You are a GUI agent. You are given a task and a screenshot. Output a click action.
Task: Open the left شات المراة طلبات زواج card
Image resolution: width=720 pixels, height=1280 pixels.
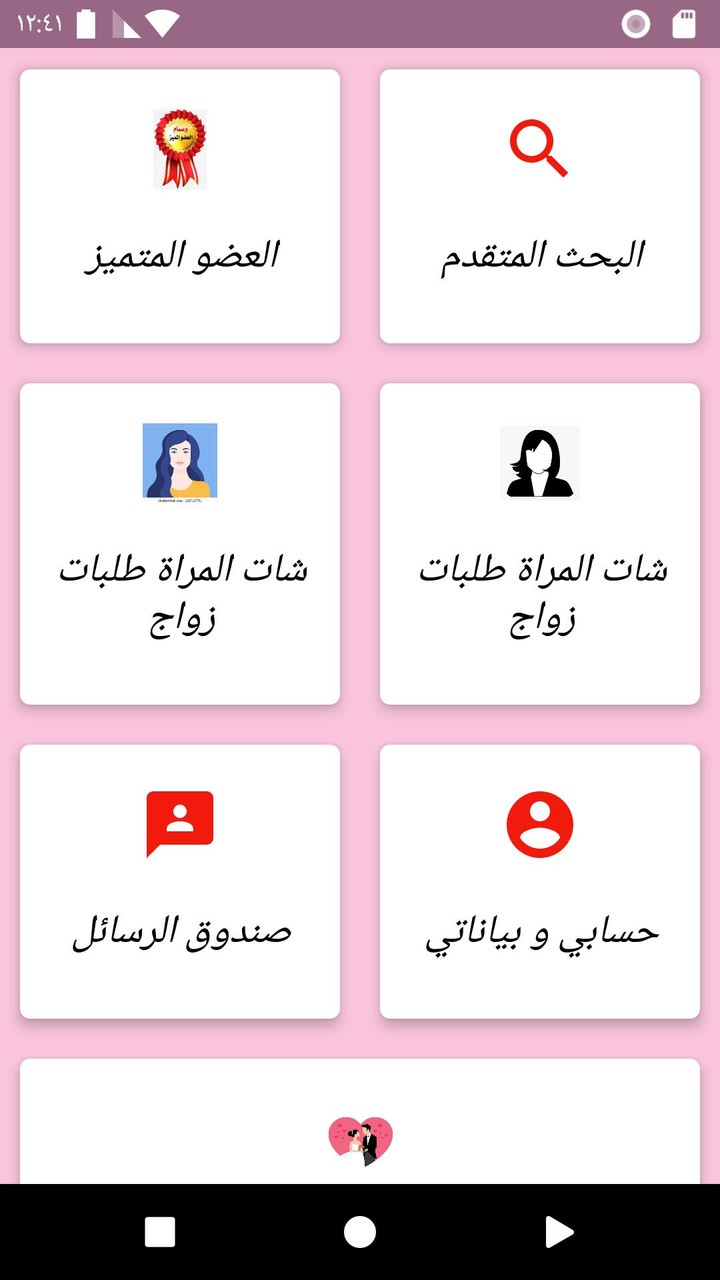pyautogui.click(x=180, y=542)
